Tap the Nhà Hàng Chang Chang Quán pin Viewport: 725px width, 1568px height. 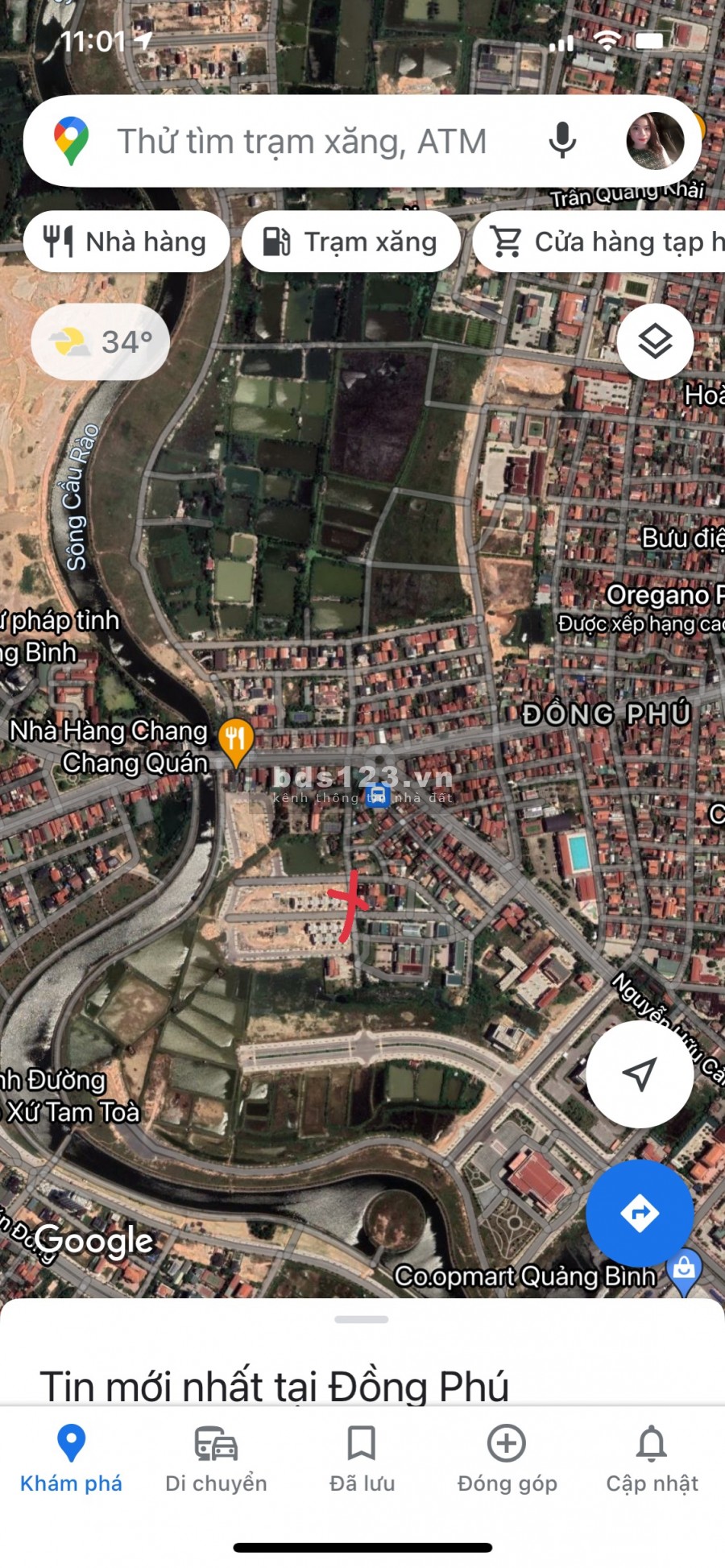(235, 741)
